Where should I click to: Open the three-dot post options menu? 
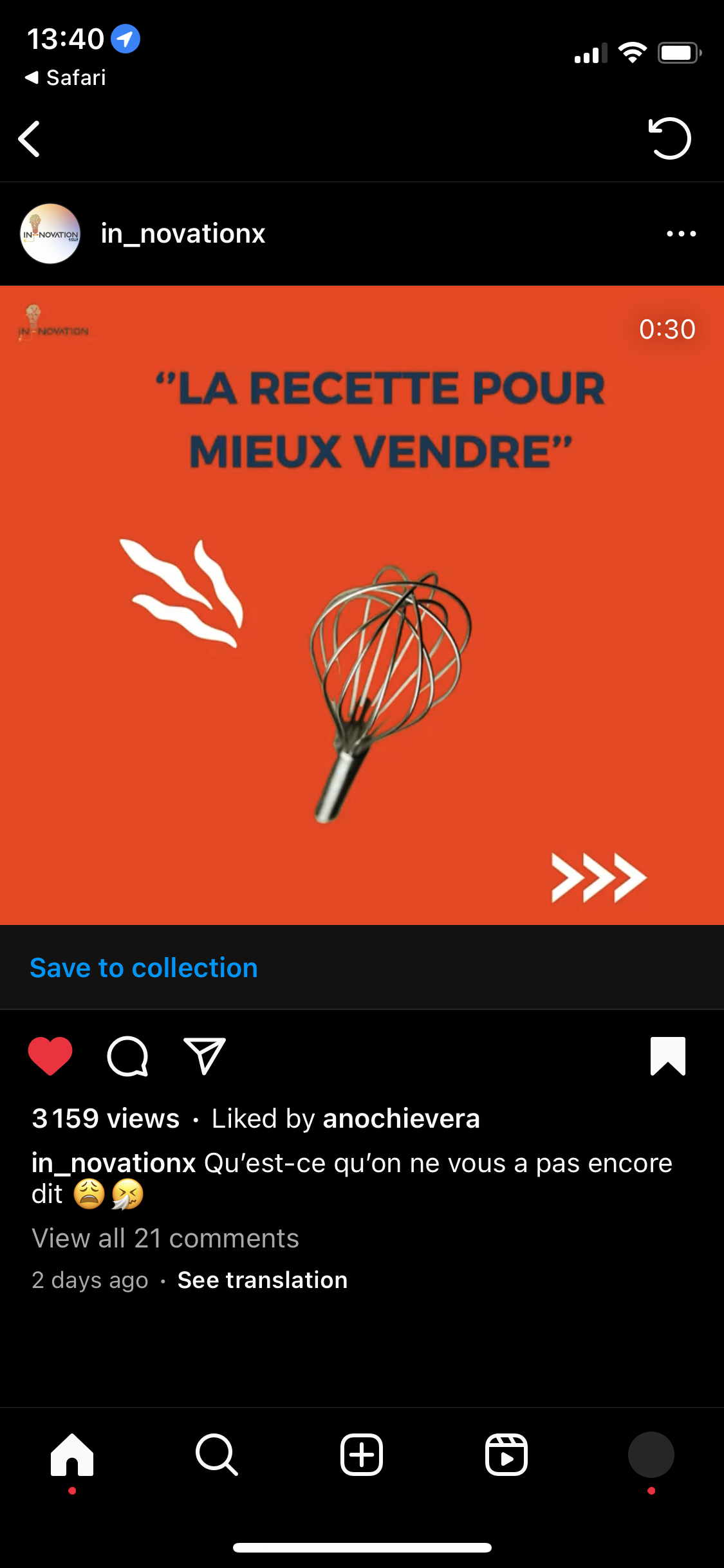click(681, 234)
